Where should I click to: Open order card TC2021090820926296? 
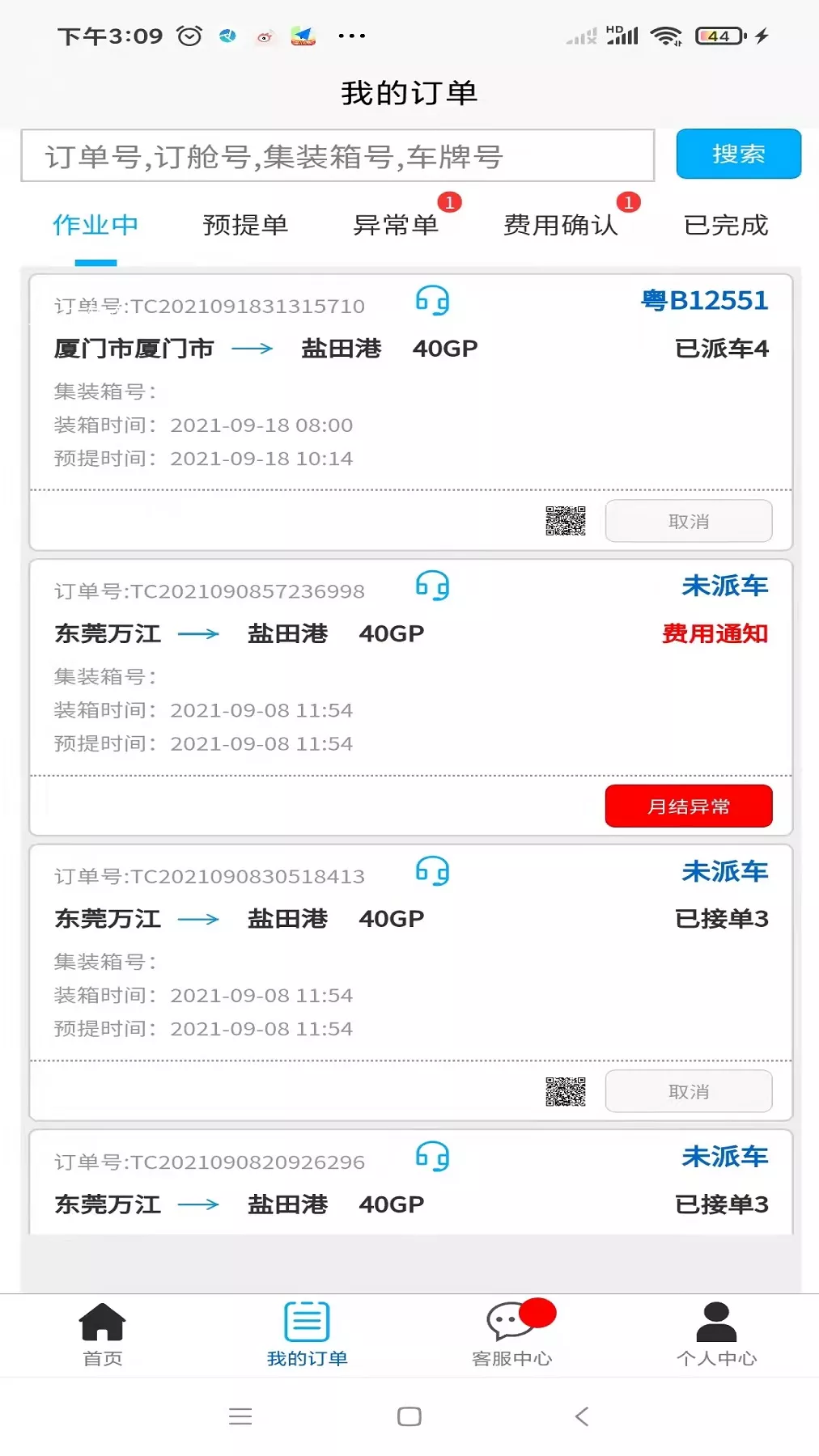point(411,1182)
